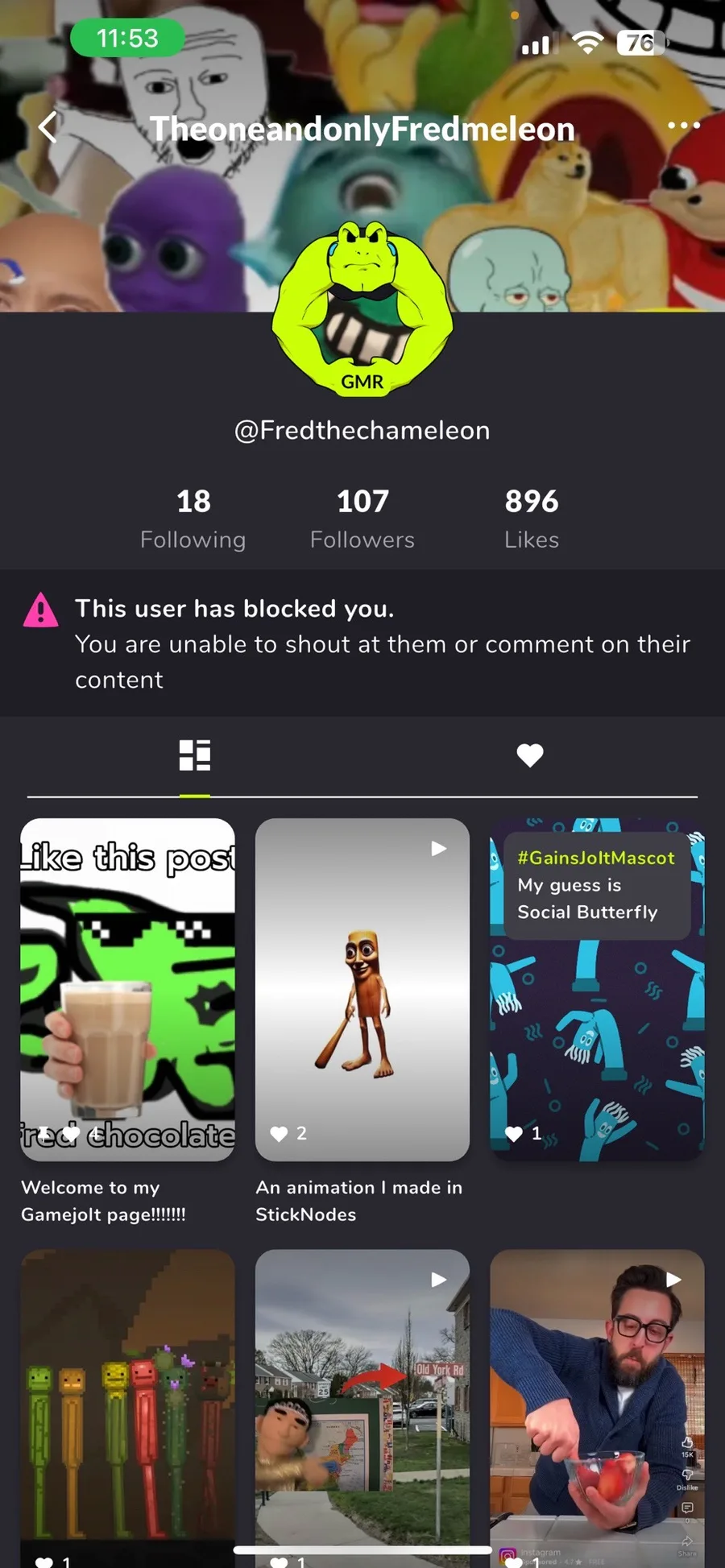This screenshot has height=1568, width=725.
Task: Open the three-dot overflow menu
Action: tap(683, 126)
